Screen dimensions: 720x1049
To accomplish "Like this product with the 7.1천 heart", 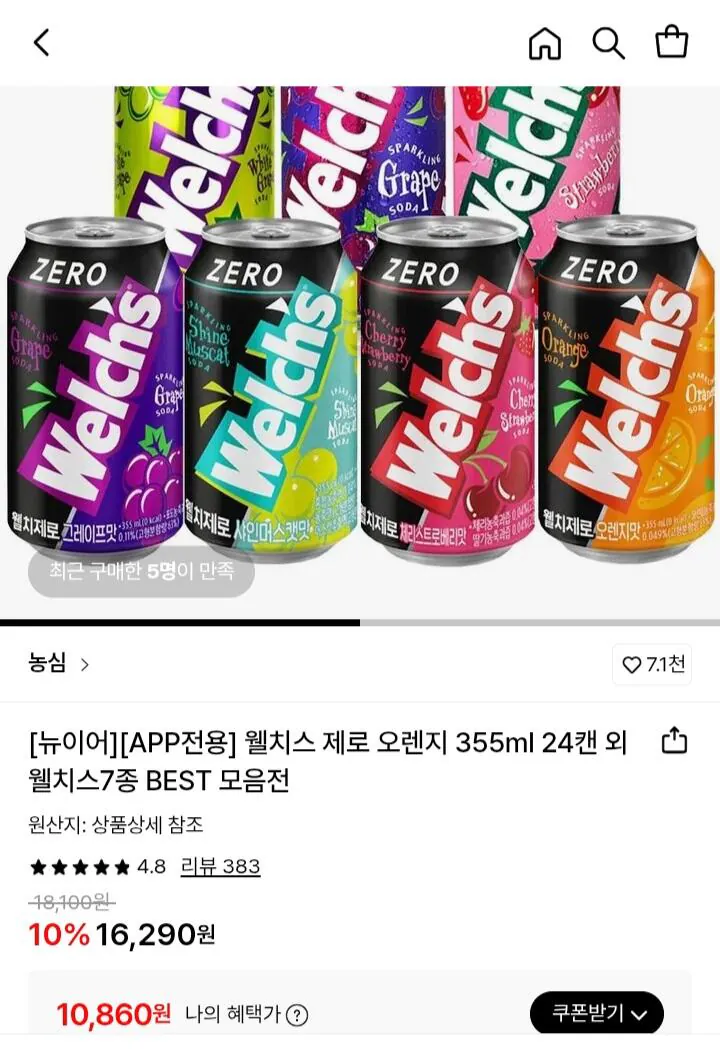I will [x=652, y=665].
